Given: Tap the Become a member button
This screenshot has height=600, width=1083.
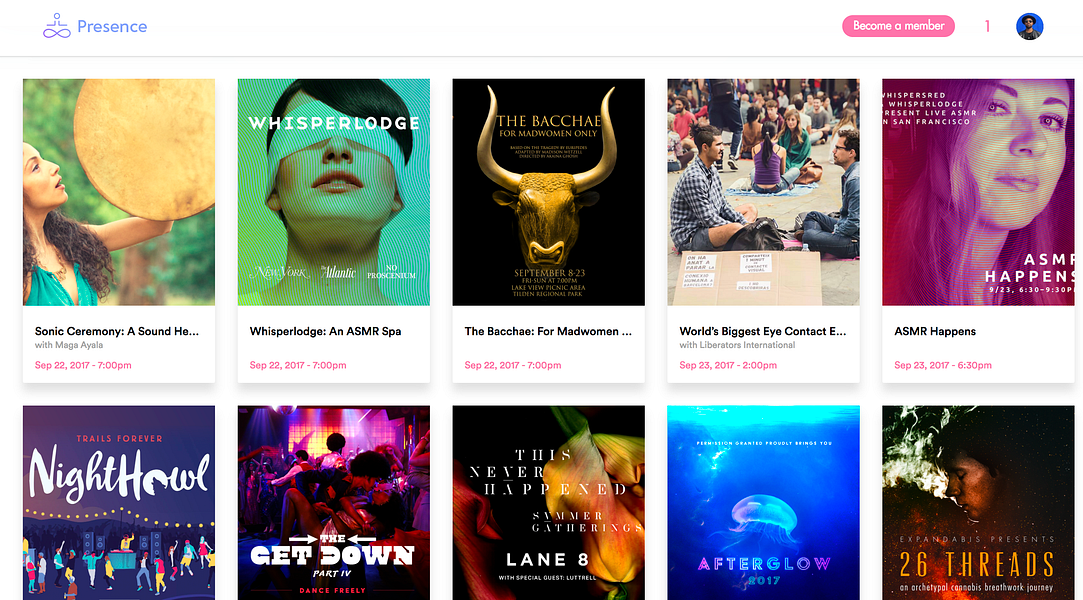Looking at the screenshot, I should (x=898, y=26).
